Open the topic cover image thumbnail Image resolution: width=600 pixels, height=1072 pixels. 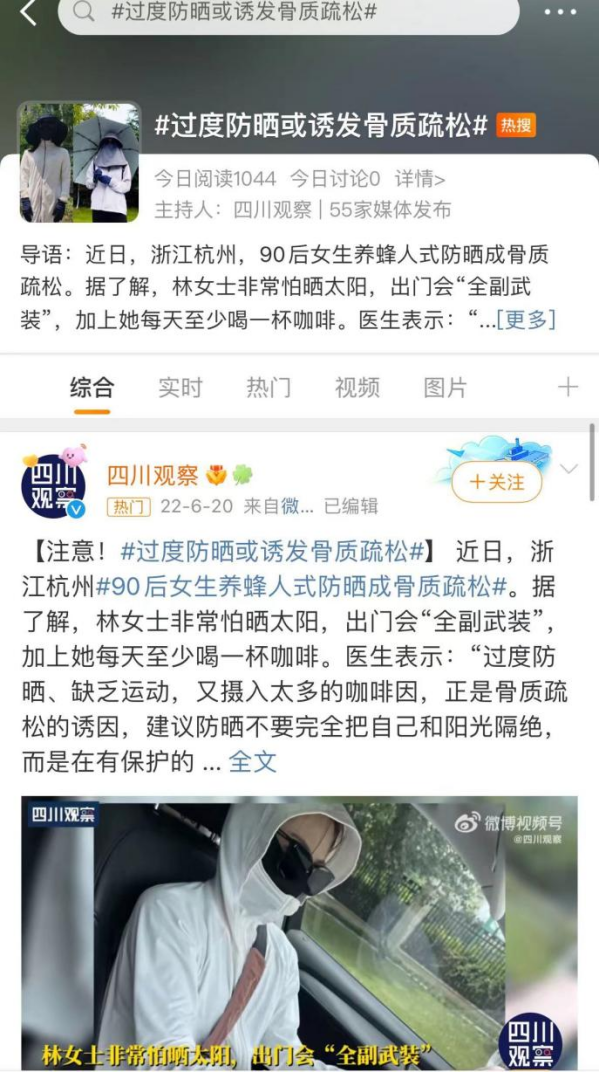80,162
